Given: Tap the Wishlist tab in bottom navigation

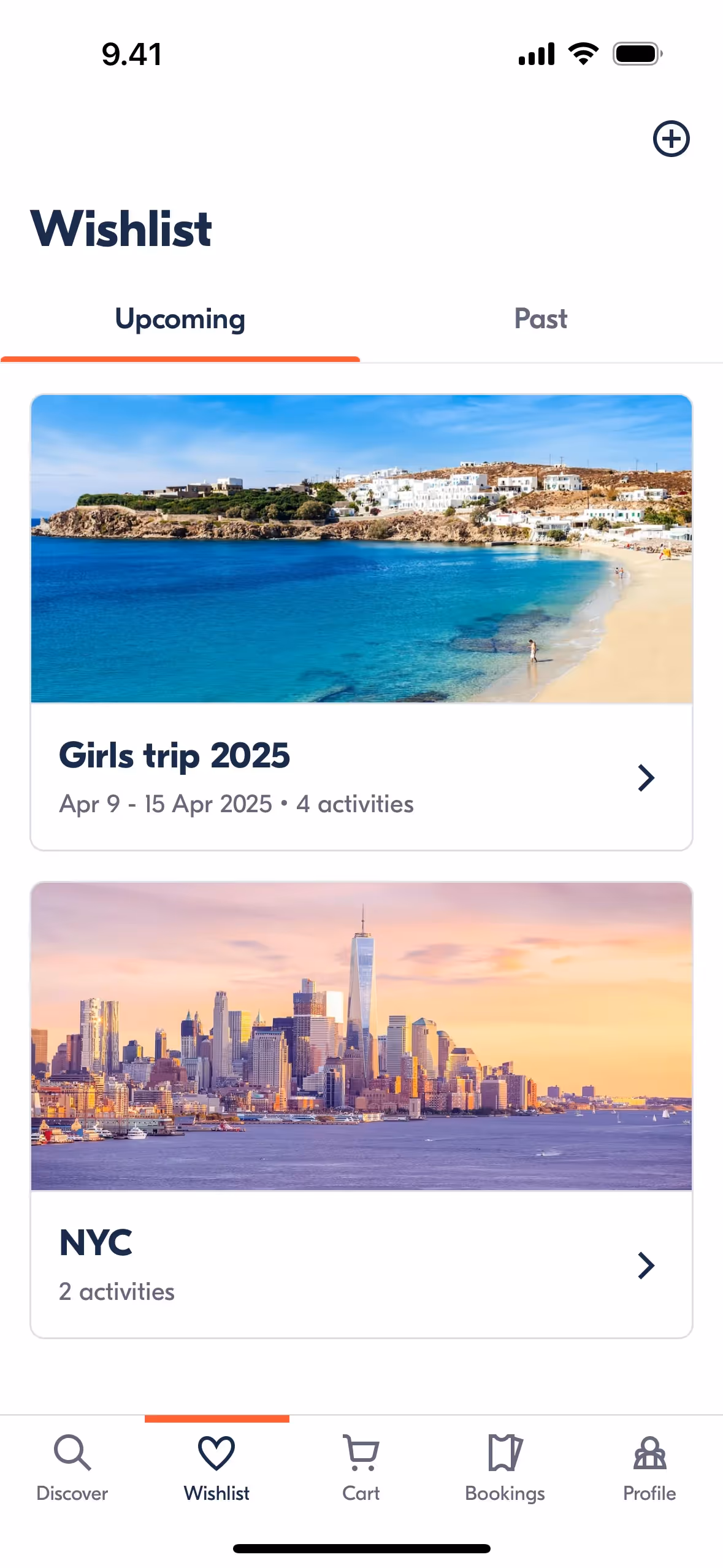Looking at the screenshot, I should click(216, 1467).
